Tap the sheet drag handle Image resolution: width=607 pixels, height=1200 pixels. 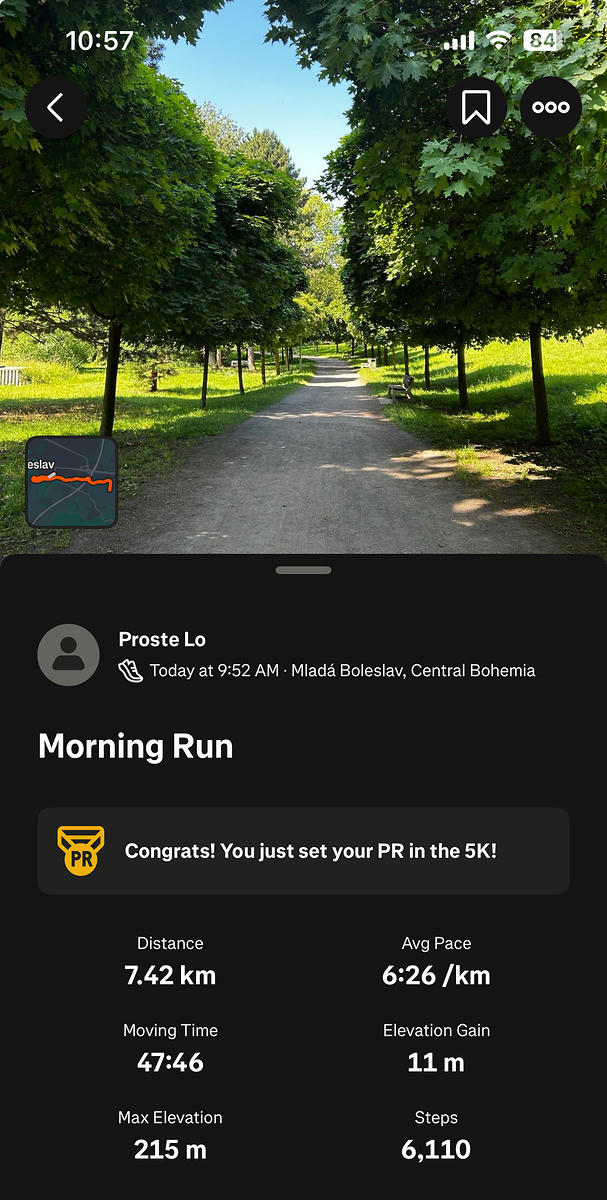(x=303, y=570)
